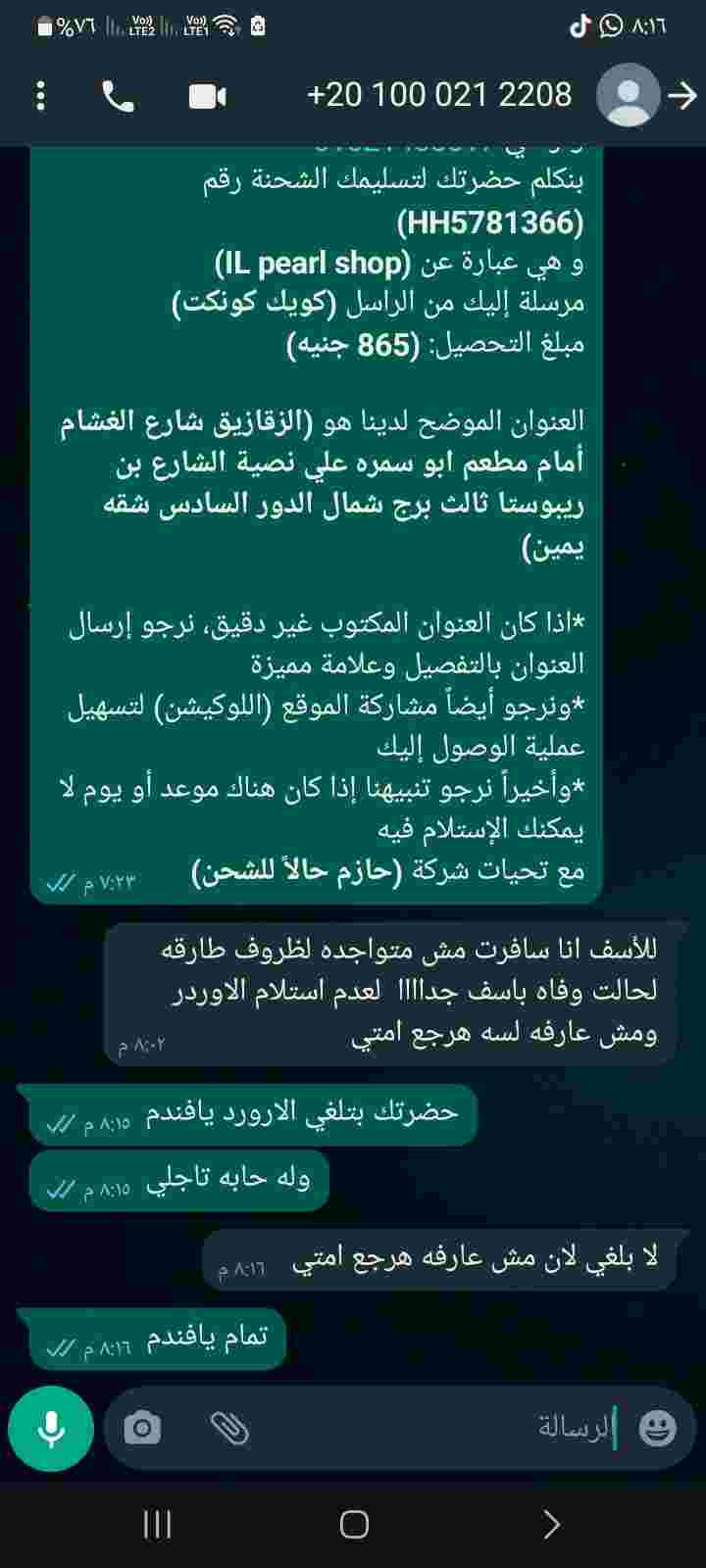Start a video call
The height and width of the screenshot is (1568, 706).
207,96
